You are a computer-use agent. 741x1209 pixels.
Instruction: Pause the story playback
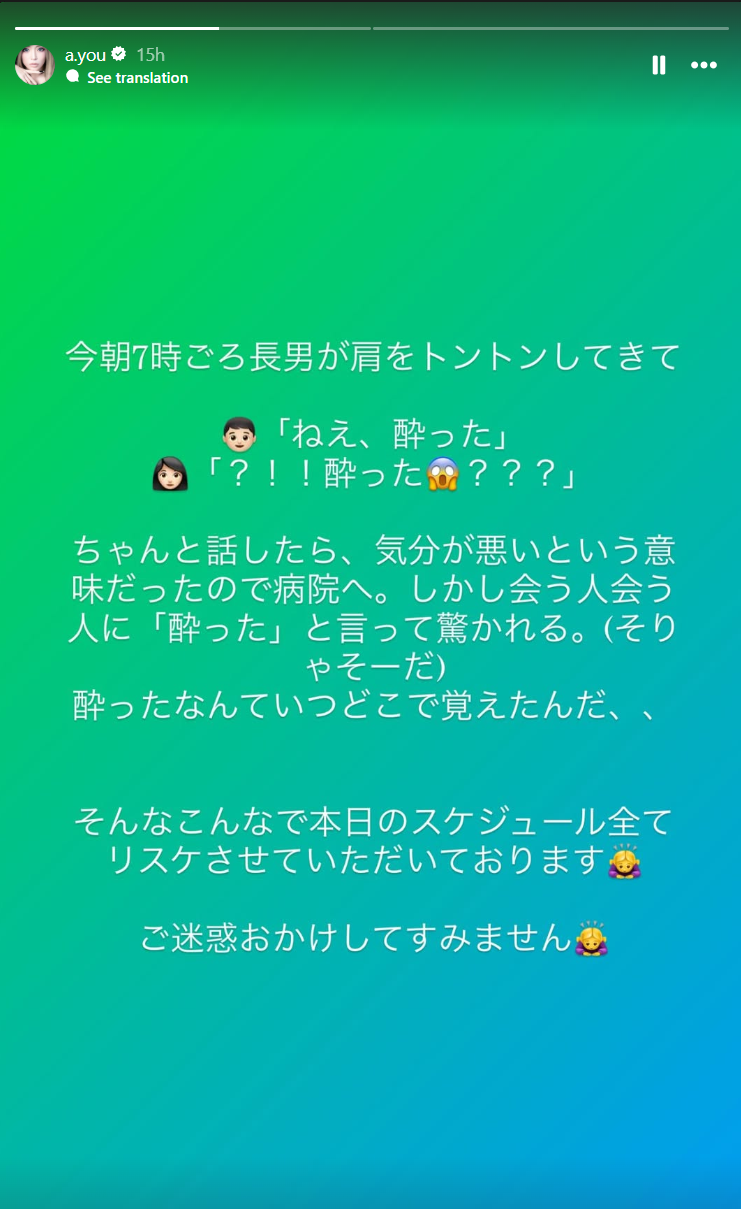coord(658,65)
